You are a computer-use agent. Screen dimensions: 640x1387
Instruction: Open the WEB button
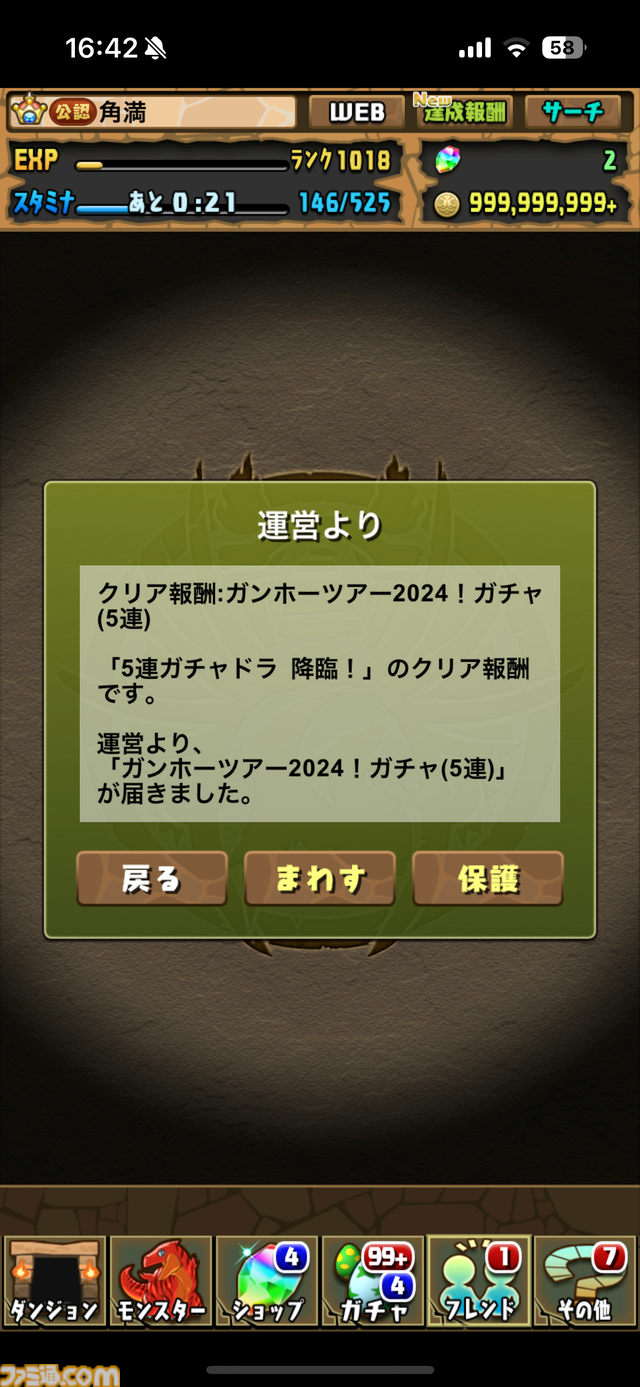click(357, 112)
